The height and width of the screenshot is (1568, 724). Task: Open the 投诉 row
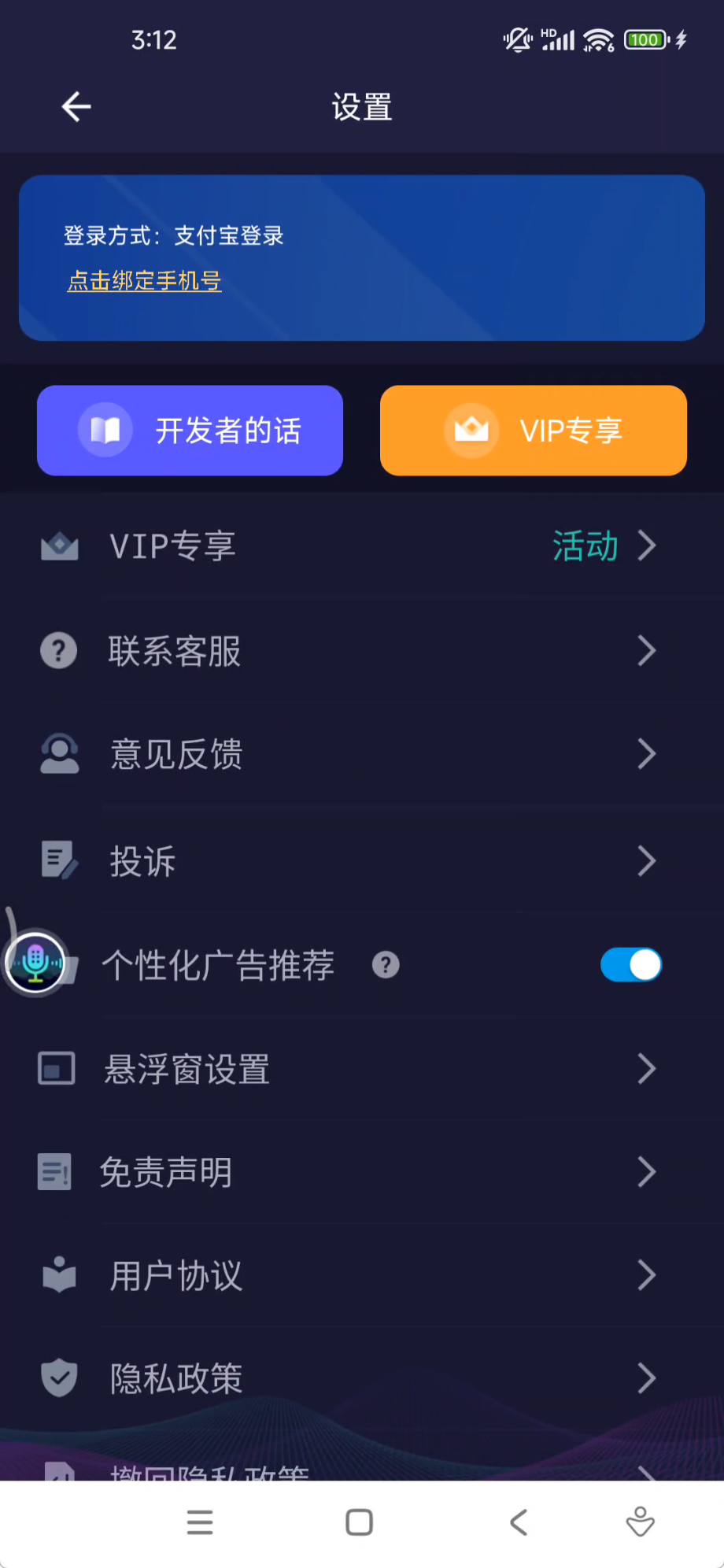[362, 861]
